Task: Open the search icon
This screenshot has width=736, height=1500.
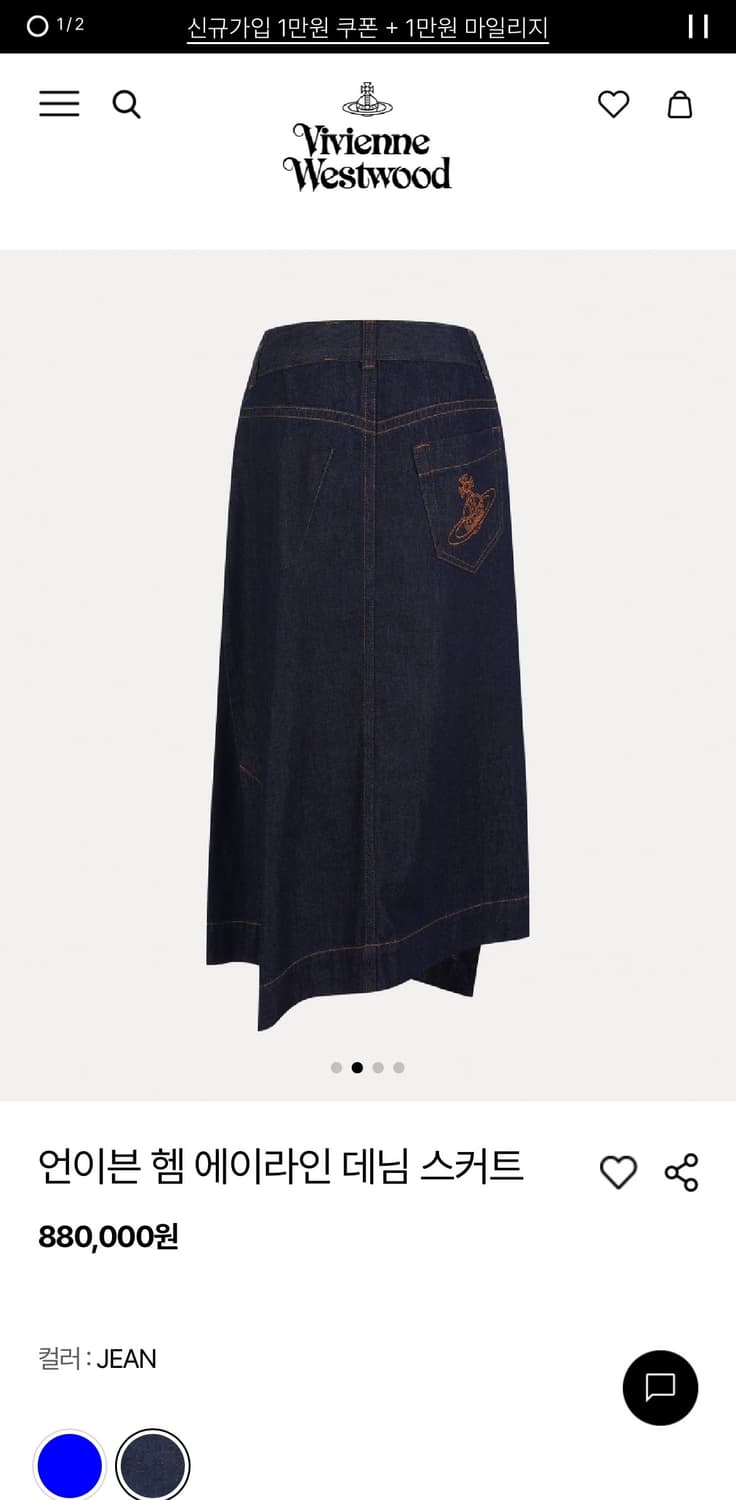Action: tap(126, 104)
